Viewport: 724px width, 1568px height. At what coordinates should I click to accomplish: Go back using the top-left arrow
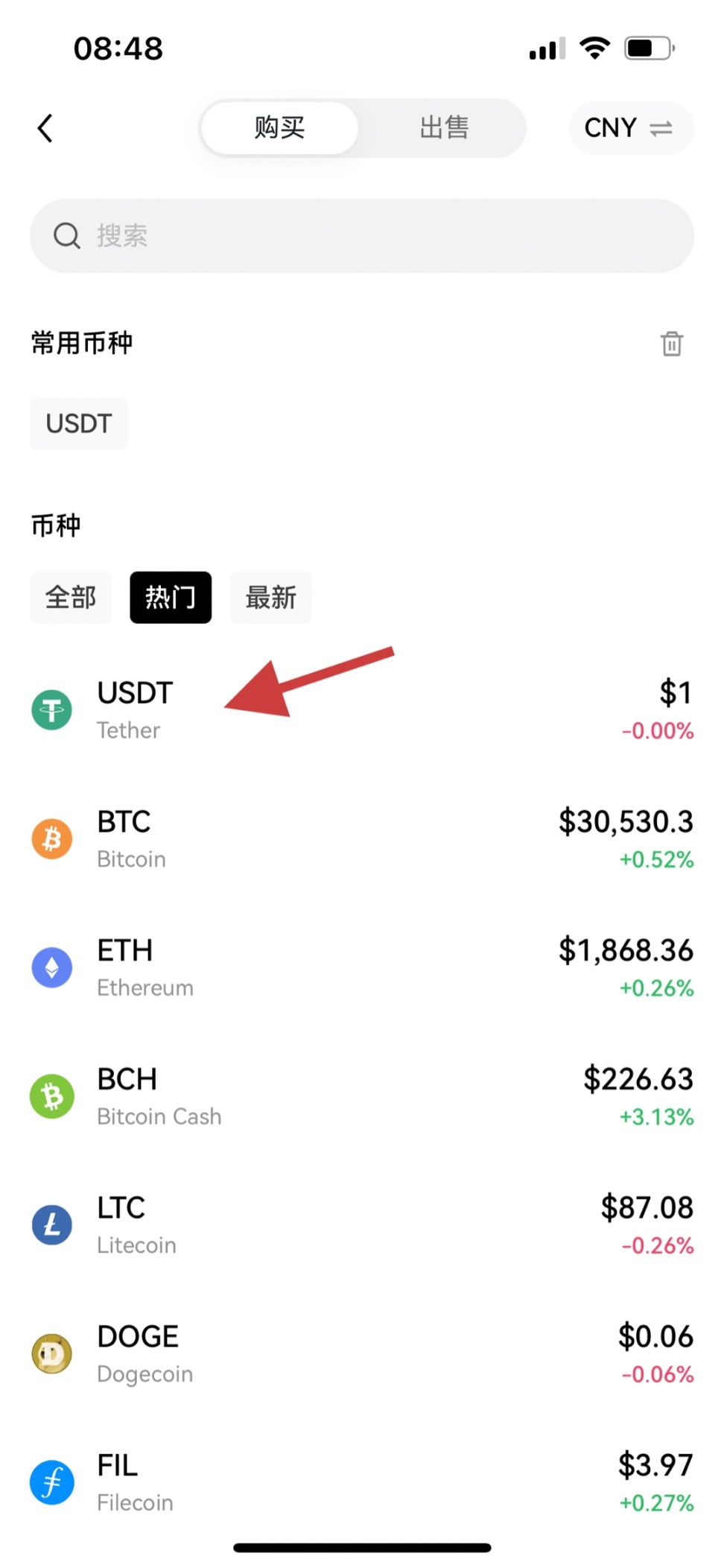pyautogui.click(x=45, y=128)
